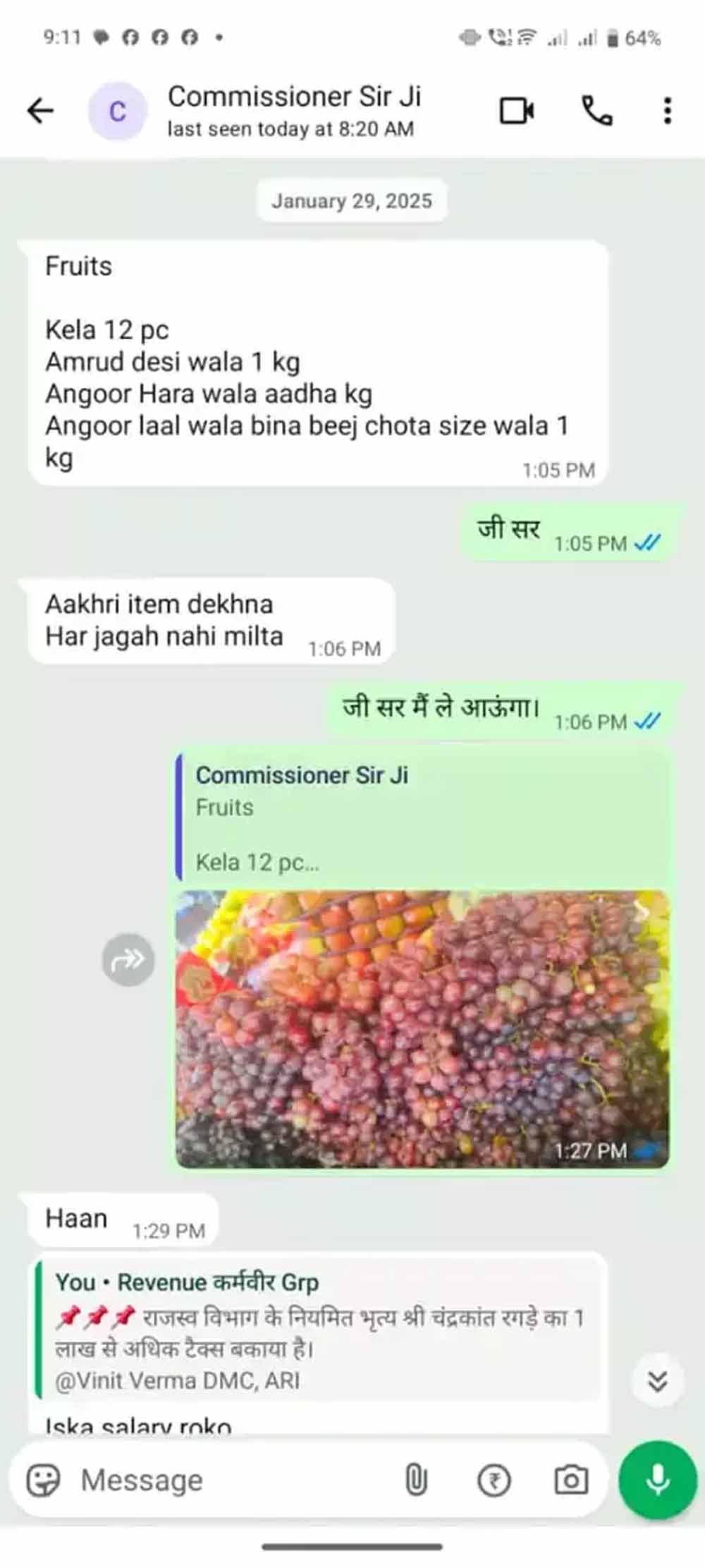Open the three-dot overflow menu

click(667, 111)
